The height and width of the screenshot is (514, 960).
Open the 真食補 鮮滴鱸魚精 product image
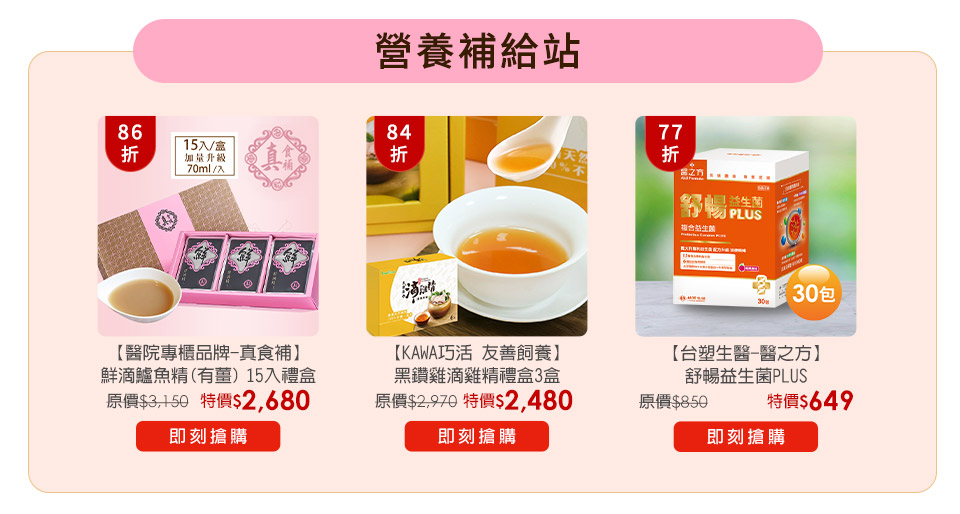click(208, 226)
